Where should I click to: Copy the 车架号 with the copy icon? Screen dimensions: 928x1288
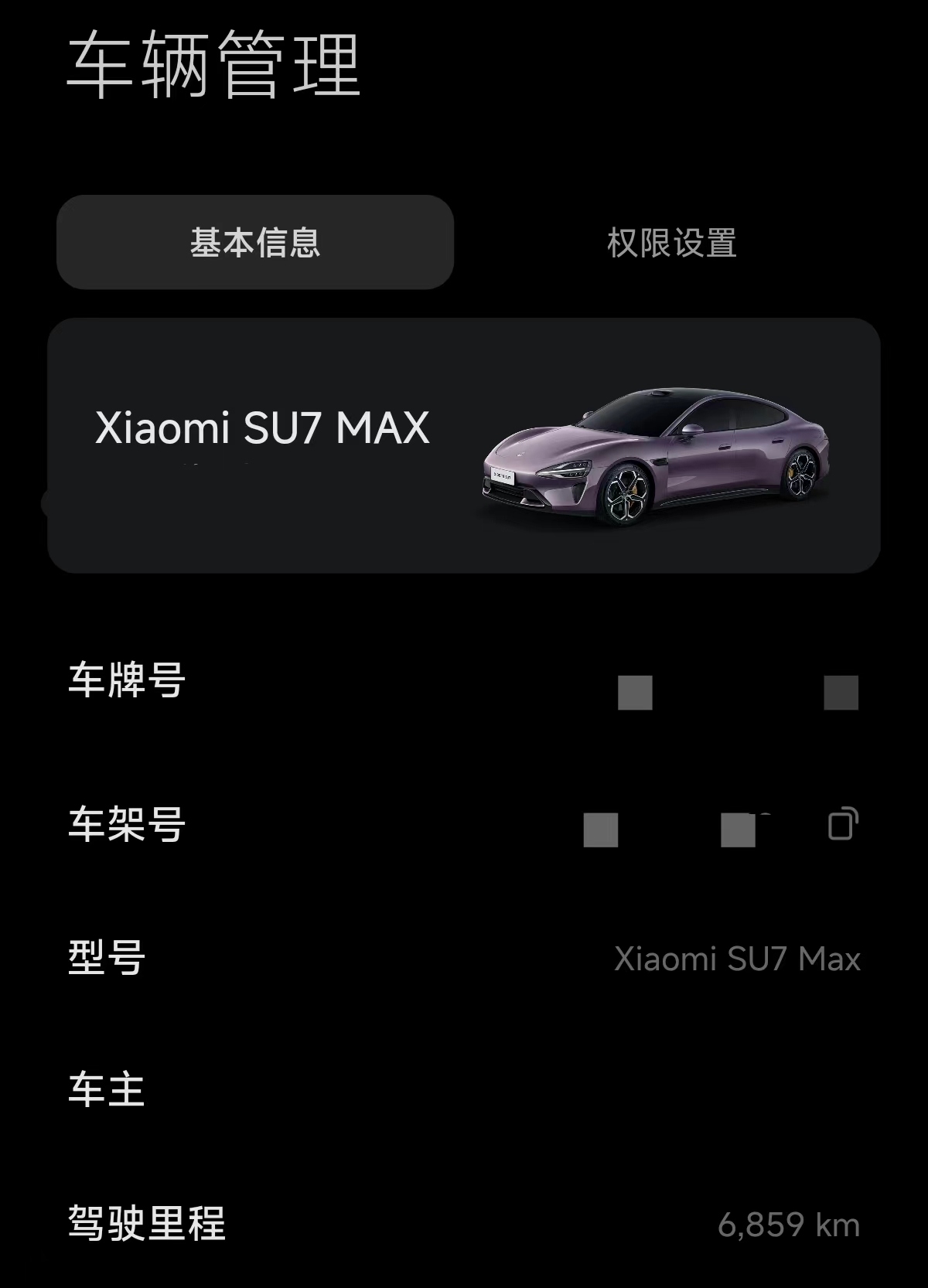click(x=842, y=824)
